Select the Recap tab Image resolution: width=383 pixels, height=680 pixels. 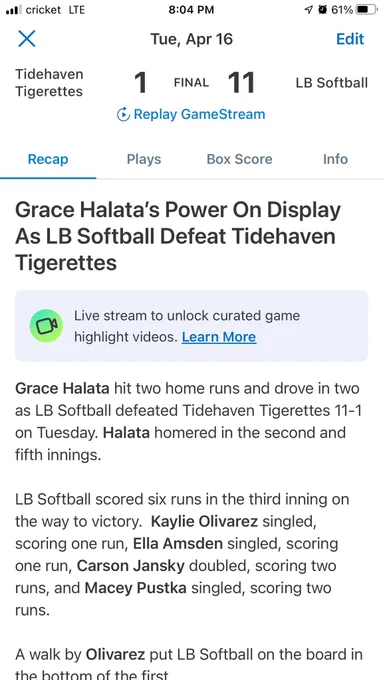(x=48, y=159)
